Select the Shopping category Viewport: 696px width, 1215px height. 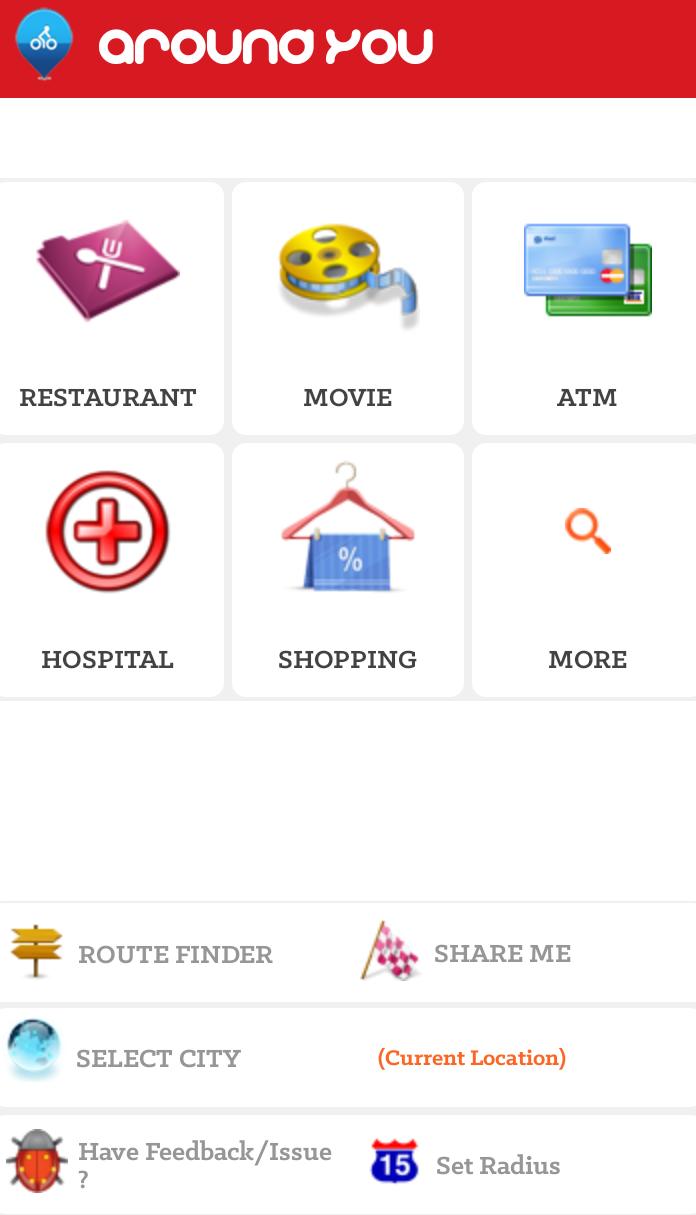pos(348,570)
